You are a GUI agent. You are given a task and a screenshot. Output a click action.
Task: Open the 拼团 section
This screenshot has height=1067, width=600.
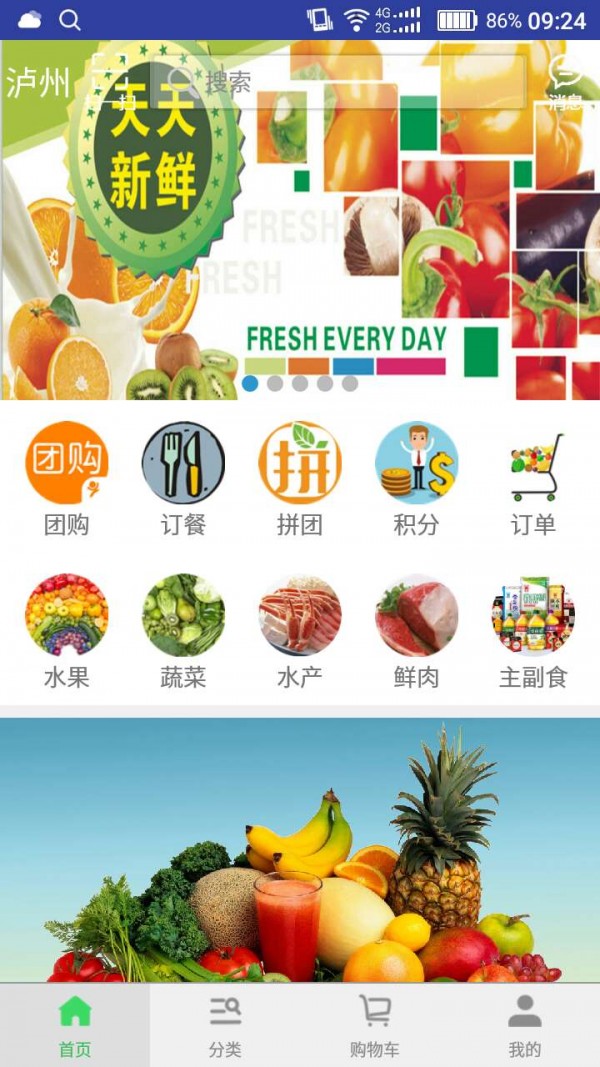coord(300,480)
